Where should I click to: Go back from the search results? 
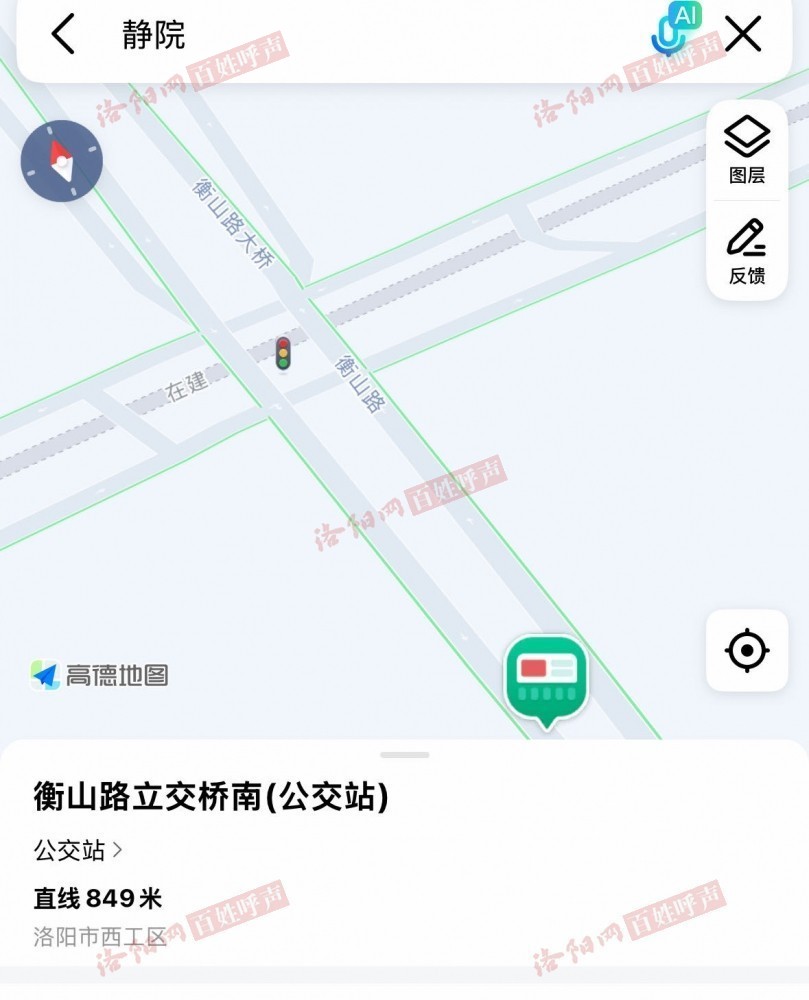coord(63,35)
